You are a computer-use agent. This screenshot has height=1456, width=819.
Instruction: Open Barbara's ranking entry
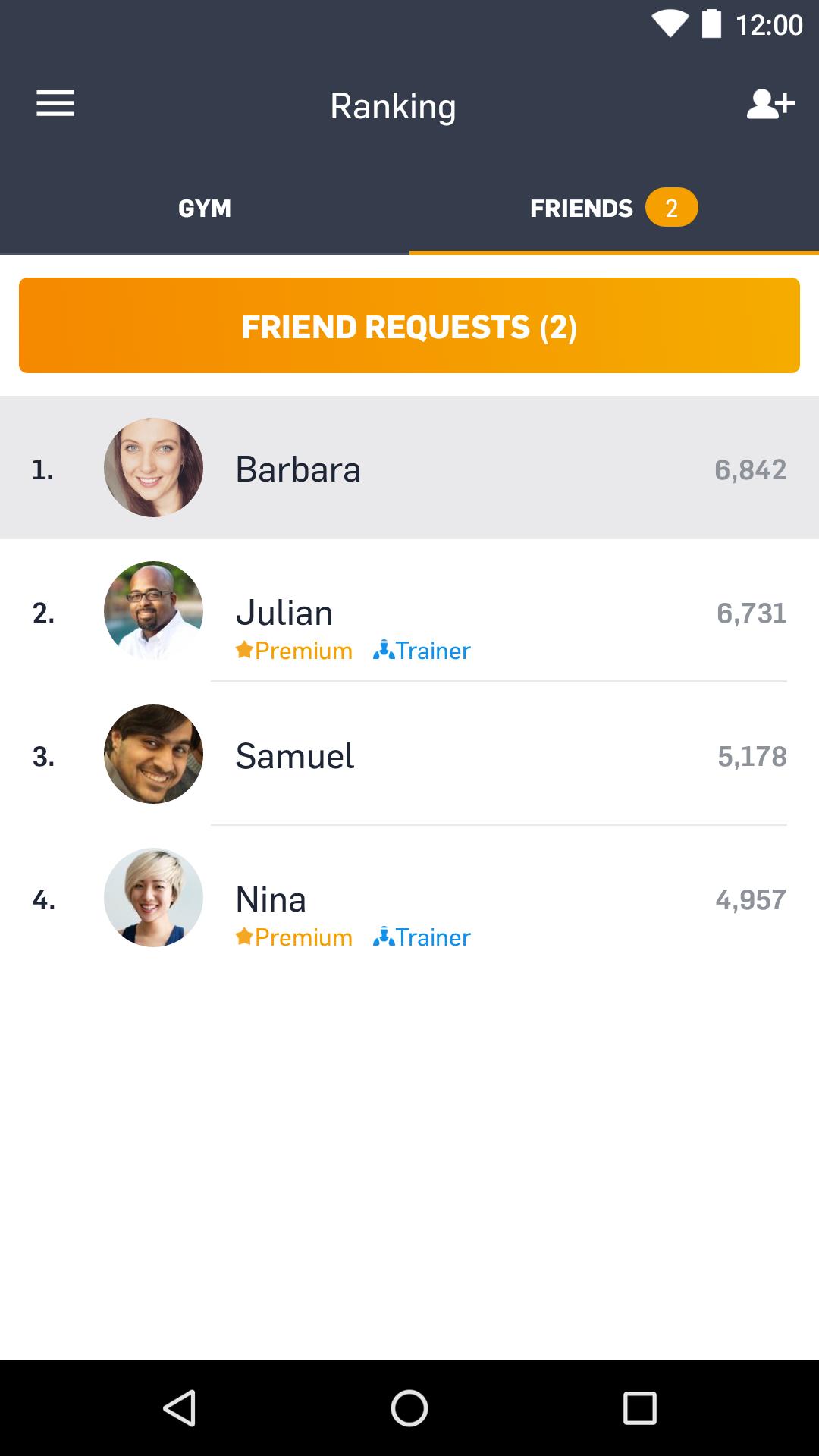(409, 468)
